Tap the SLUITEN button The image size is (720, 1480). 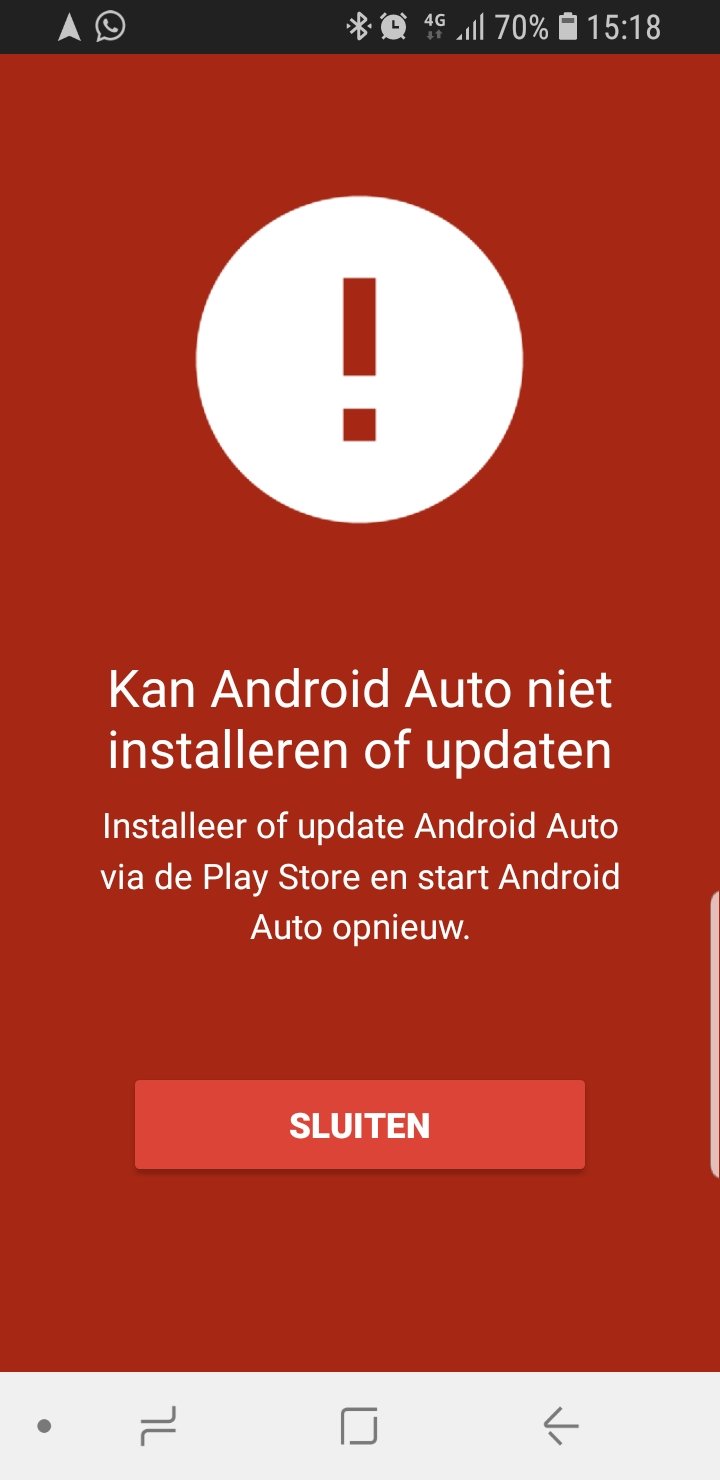point(359,1125)
